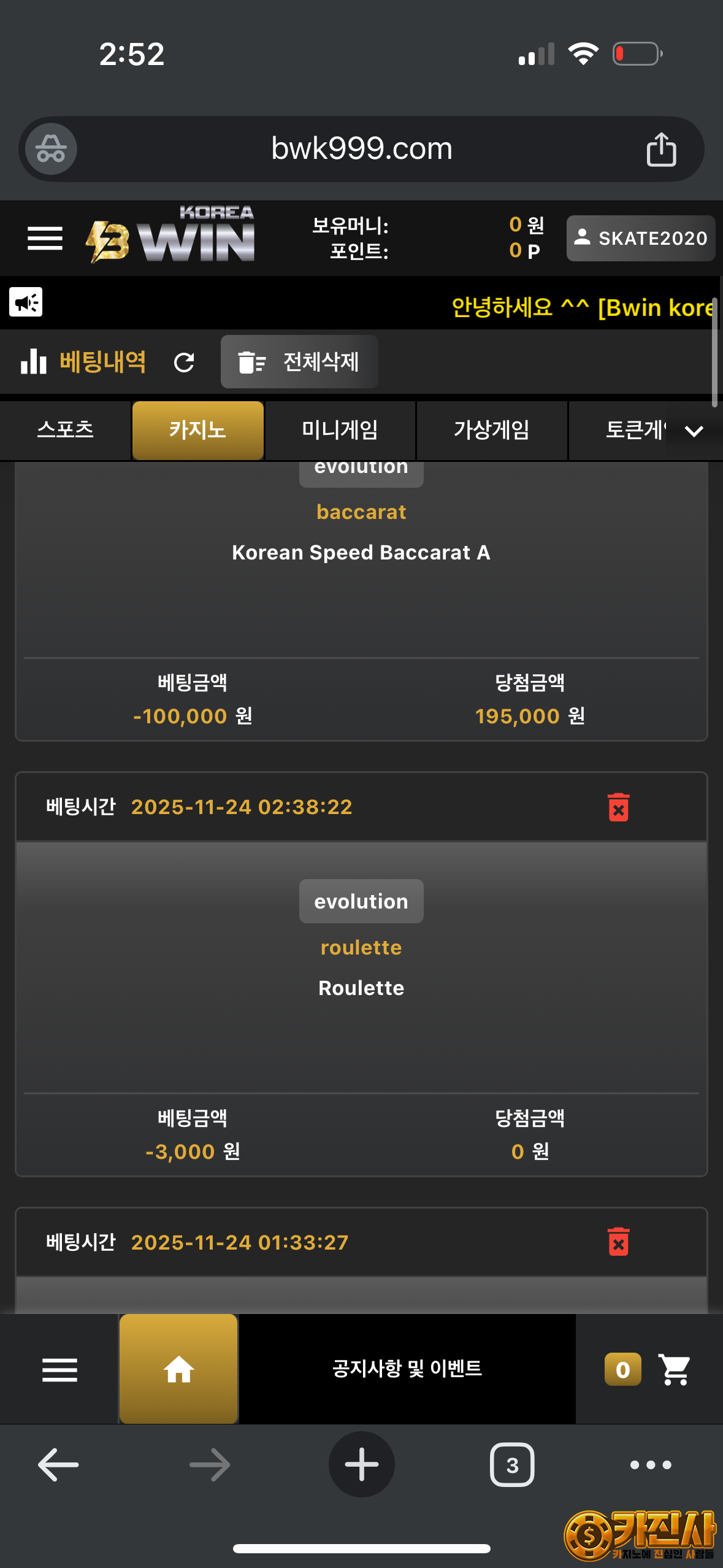Switch to the 미니게임 tab
Viewport: 723px width, 1568px height.
340,430
